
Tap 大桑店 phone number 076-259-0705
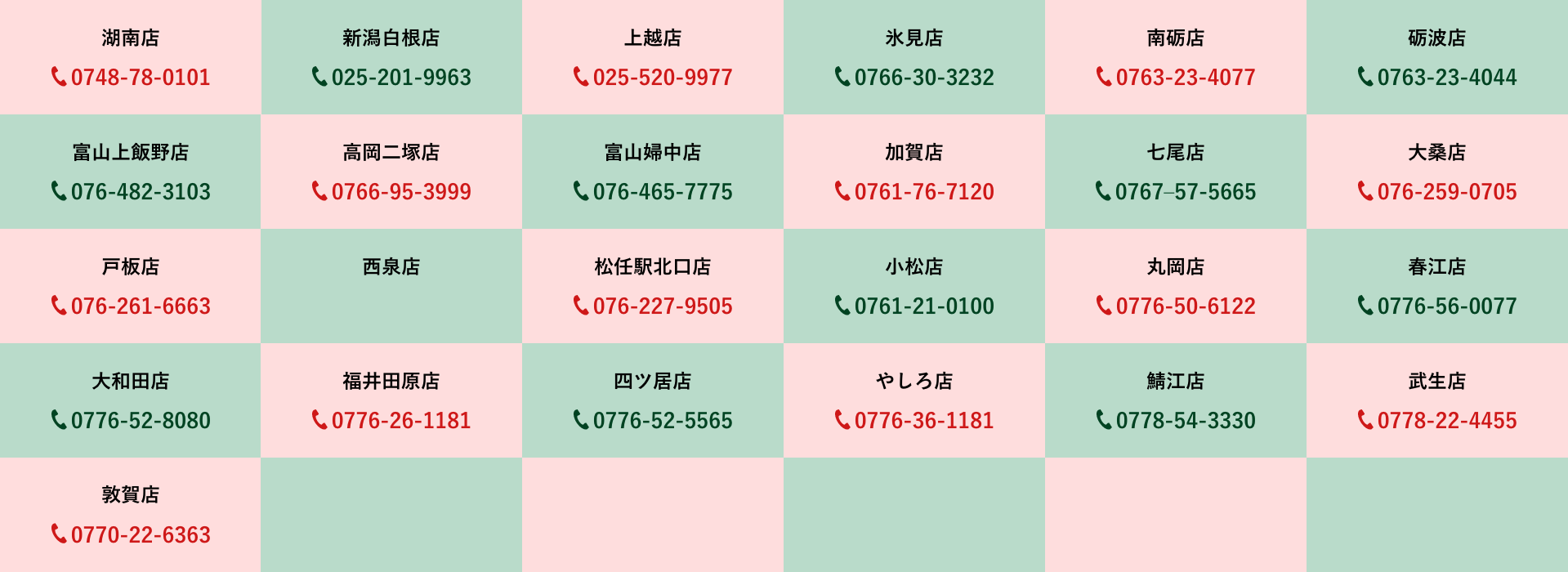(1437, 192)
